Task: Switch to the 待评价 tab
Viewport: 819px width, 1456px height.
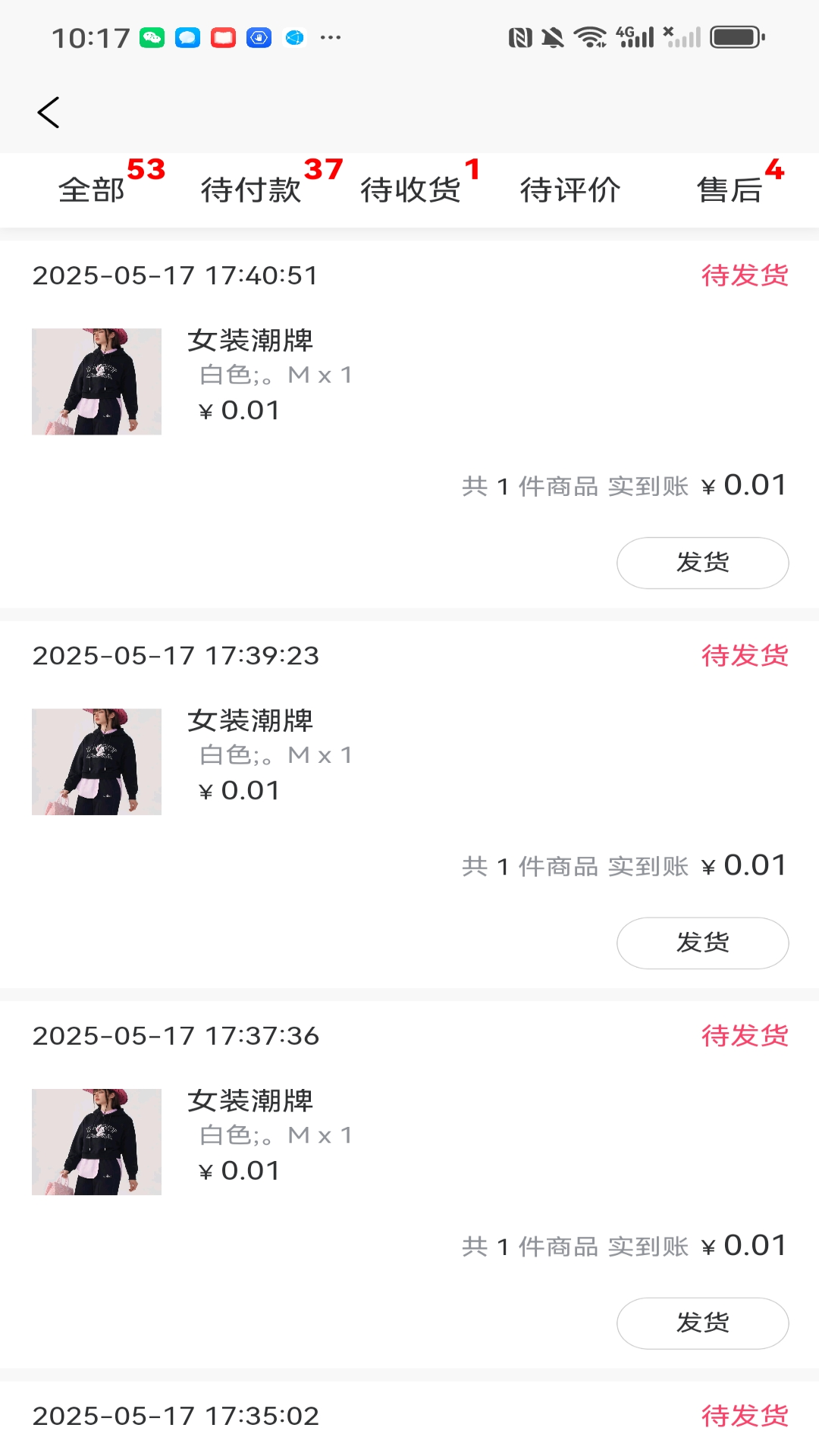Action: [x=570, y=190]
